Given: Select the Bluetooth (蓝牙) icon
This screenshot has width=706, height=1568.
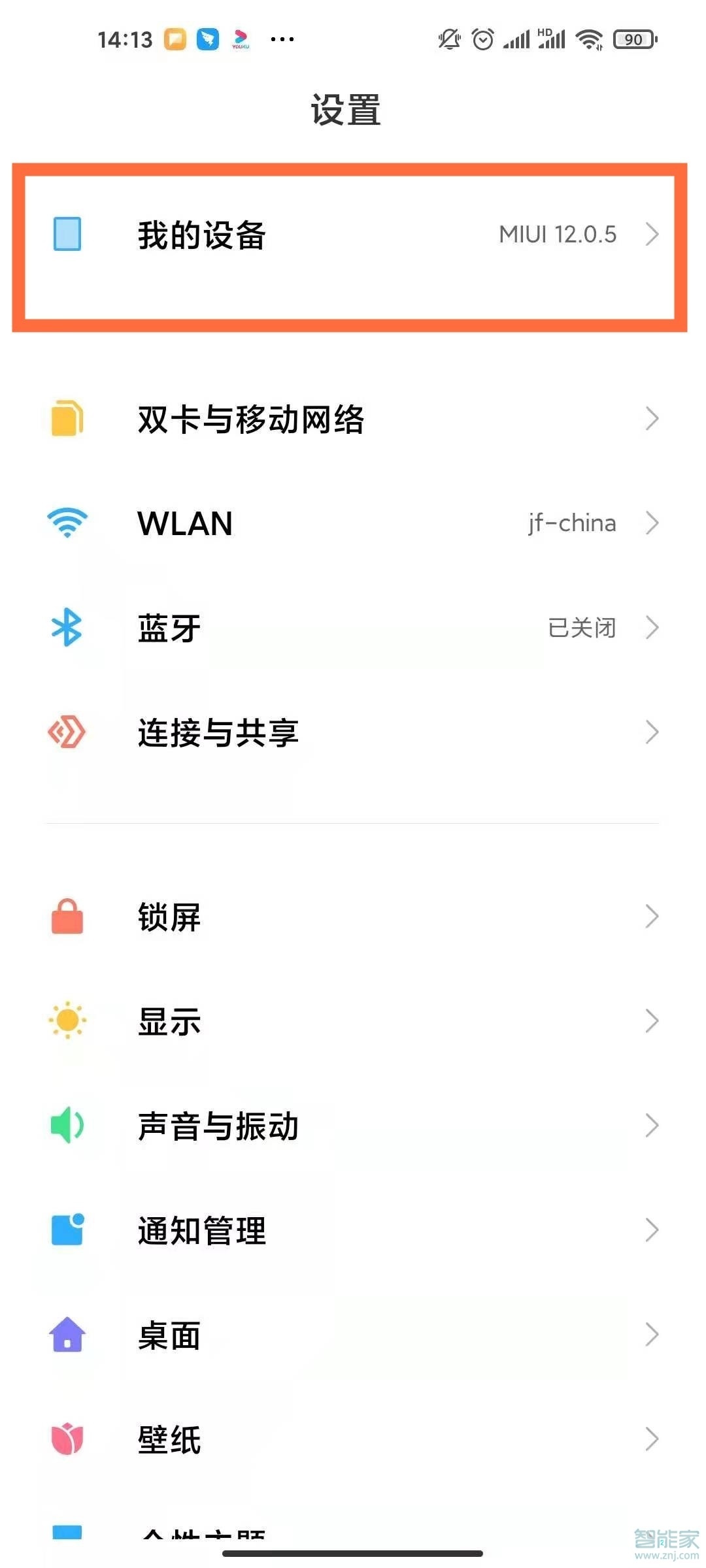Looking at the screenshot, I should tap(65, 627).
